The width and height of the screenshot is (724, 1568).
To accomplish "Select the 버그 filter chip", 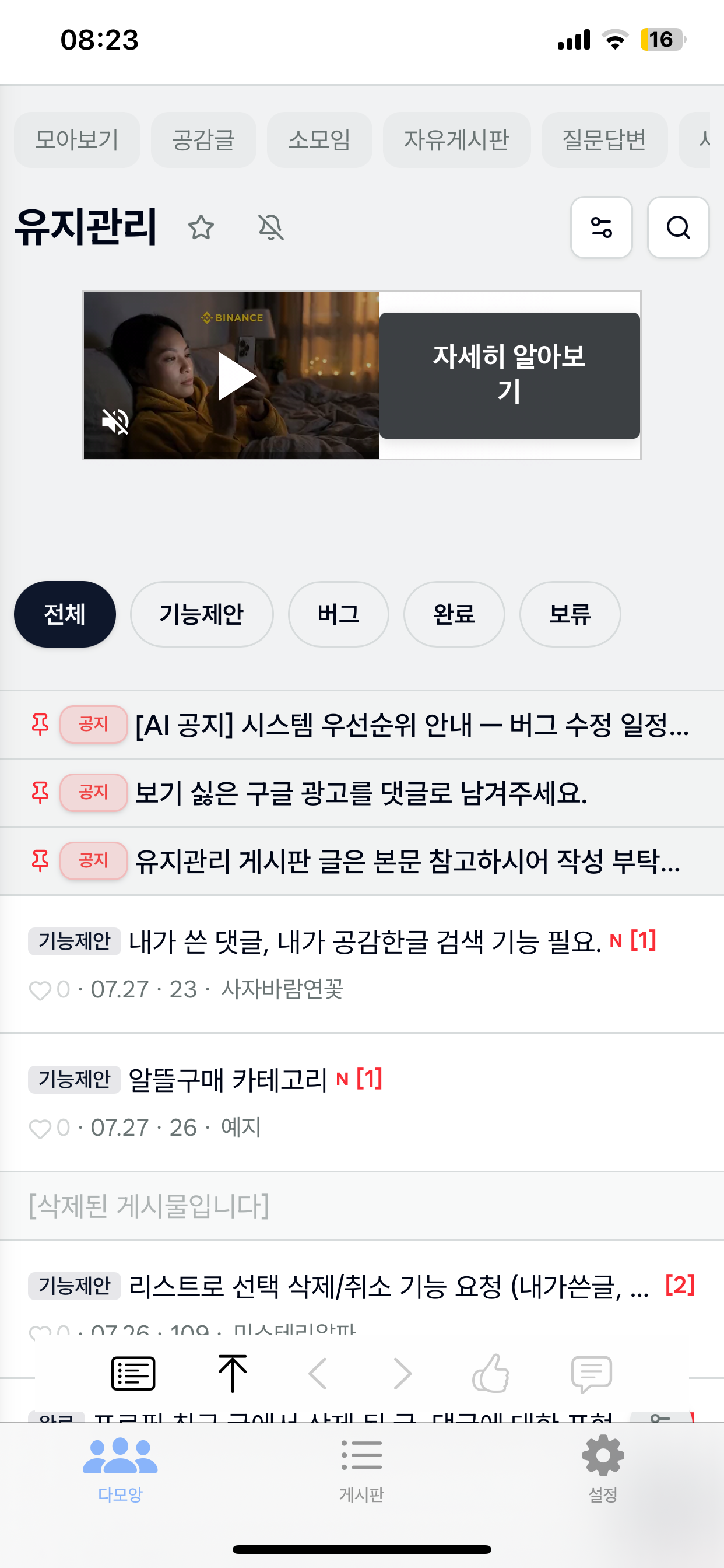I will [x=338, y=614].
